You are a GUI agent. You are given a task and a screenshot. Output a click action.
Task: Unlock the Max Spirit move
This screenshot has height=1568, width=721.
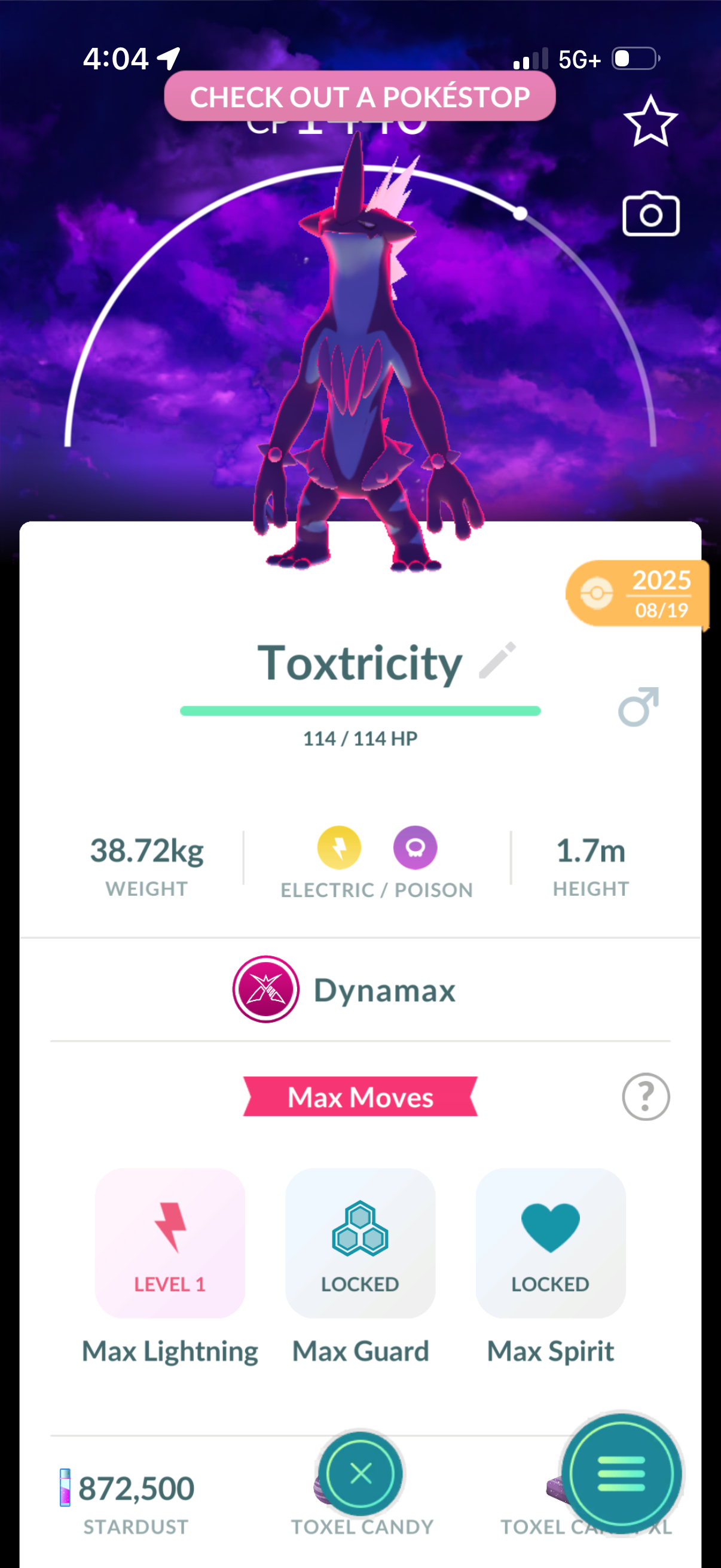550,1242
